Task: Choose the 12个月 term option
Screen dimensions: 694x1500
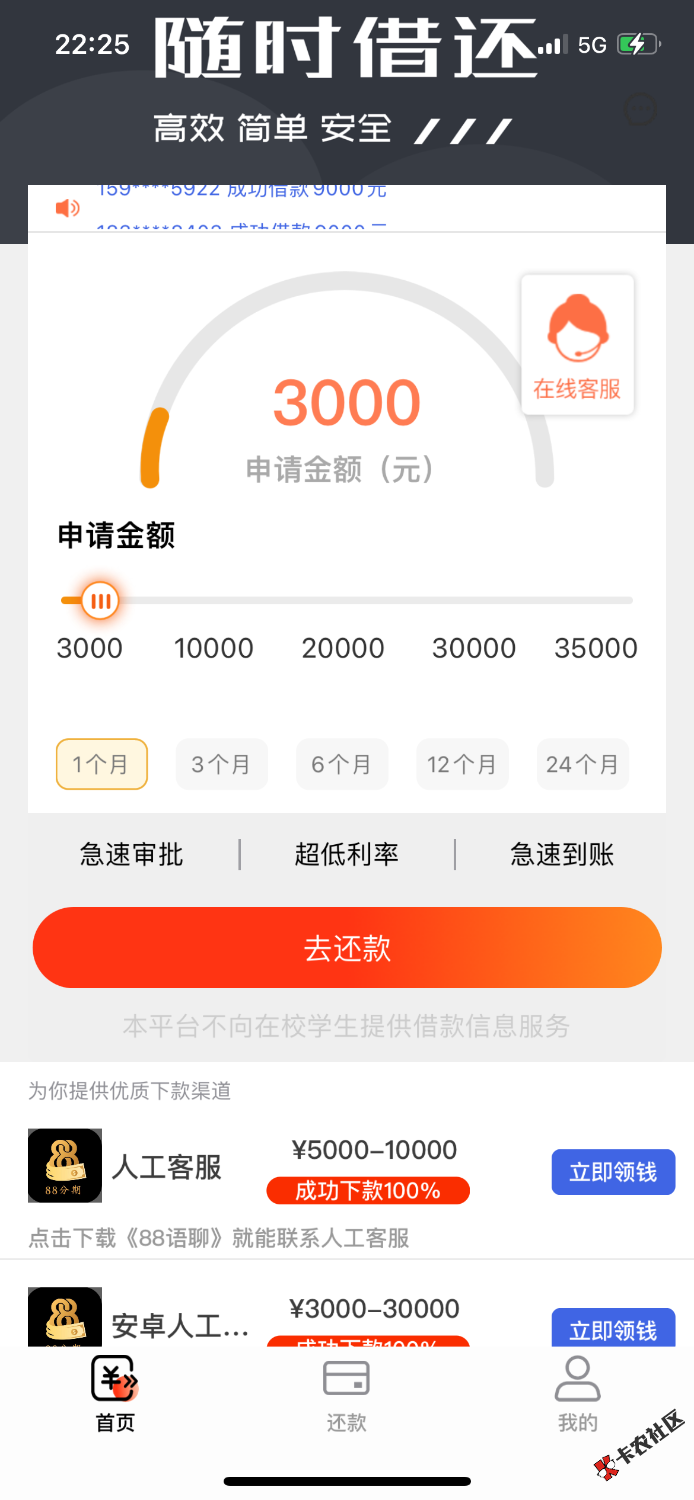Action: (x=462, y=765)
